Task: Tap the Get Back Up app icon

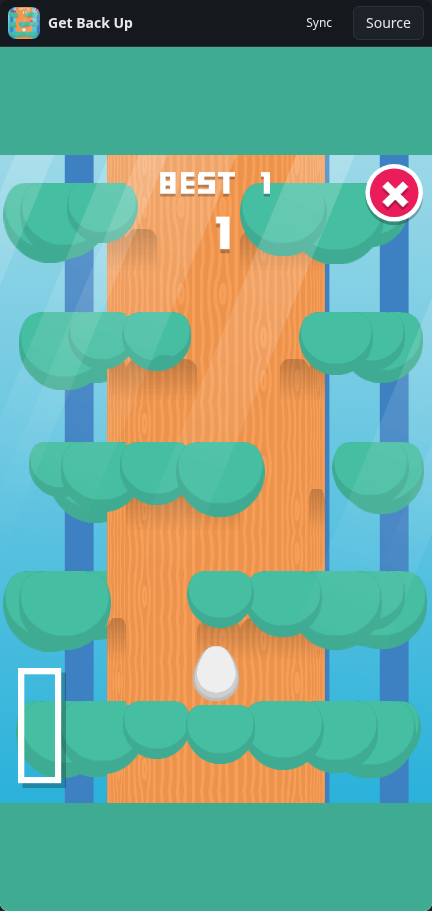Action: (x=24, y=23)
